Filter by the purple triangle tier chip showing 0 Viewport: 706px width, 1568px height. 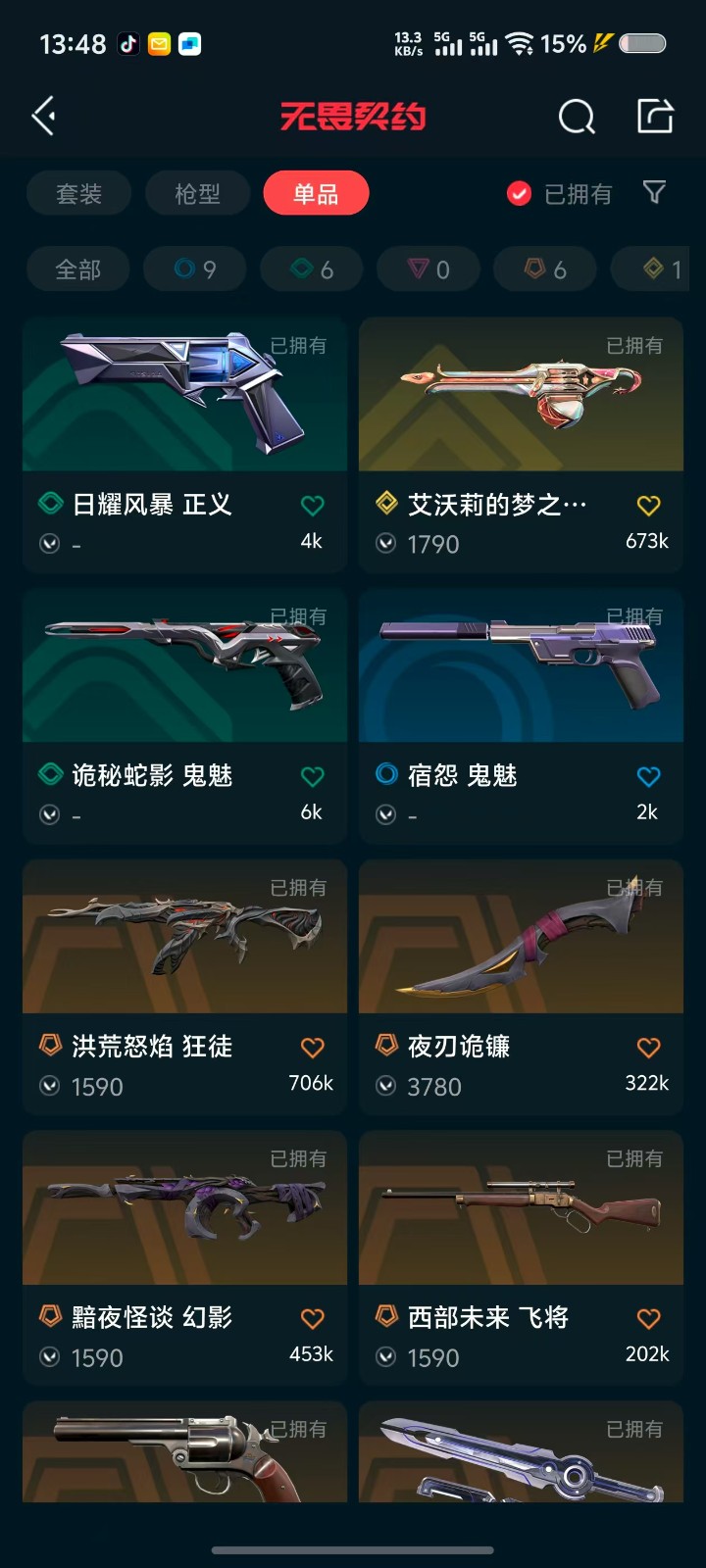pos(429,269)
